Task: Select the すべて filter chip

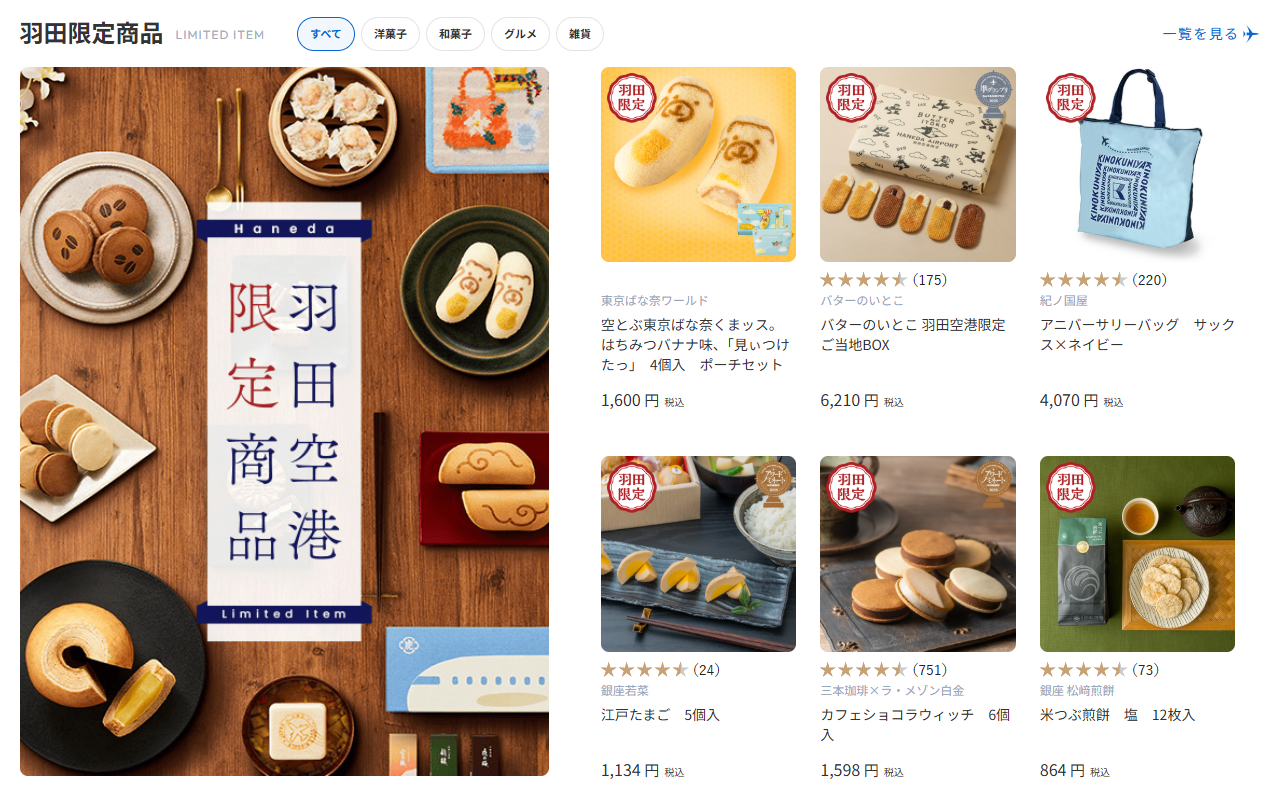Action: click(325, 34)
